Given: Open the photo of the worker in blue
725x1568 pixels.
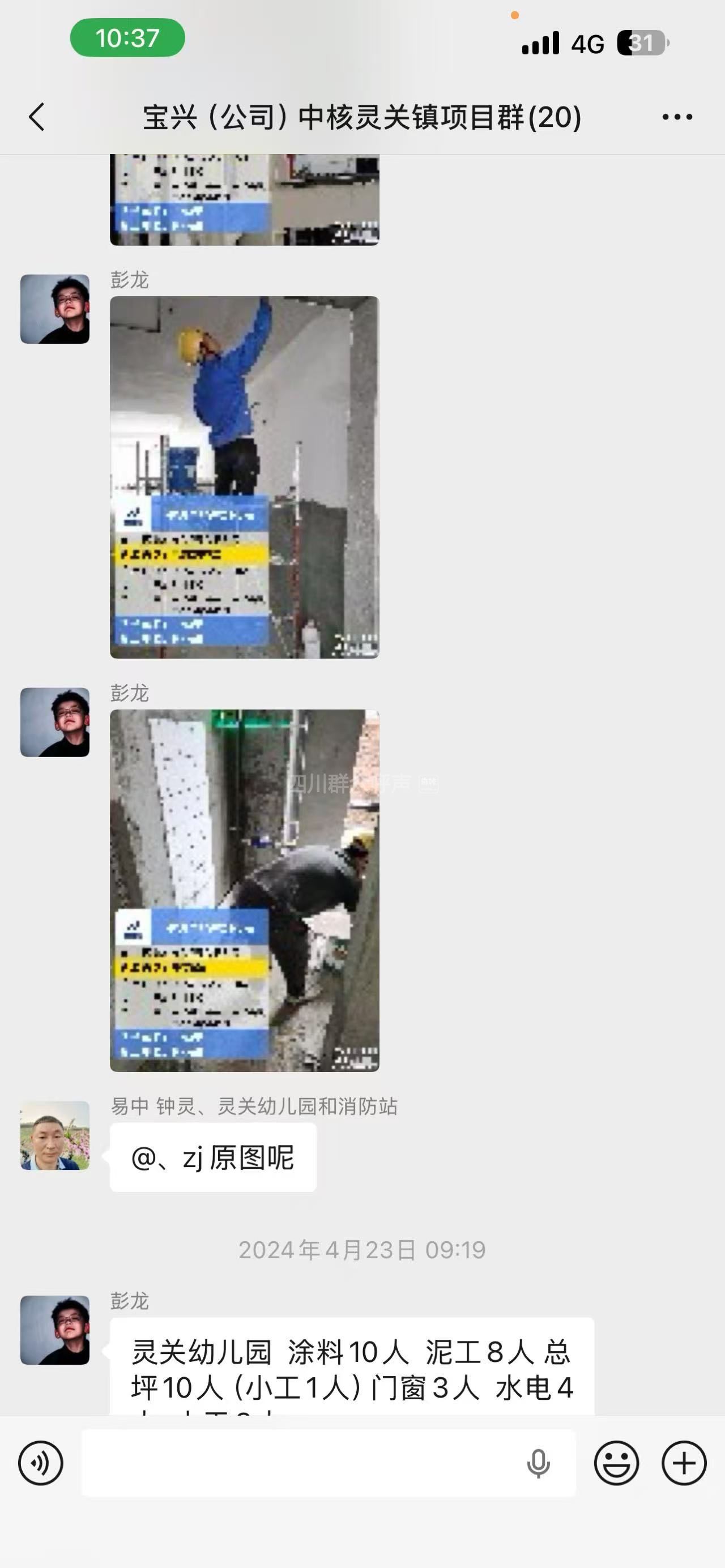Looking at the screenshot, I should (x=244, y=477).
